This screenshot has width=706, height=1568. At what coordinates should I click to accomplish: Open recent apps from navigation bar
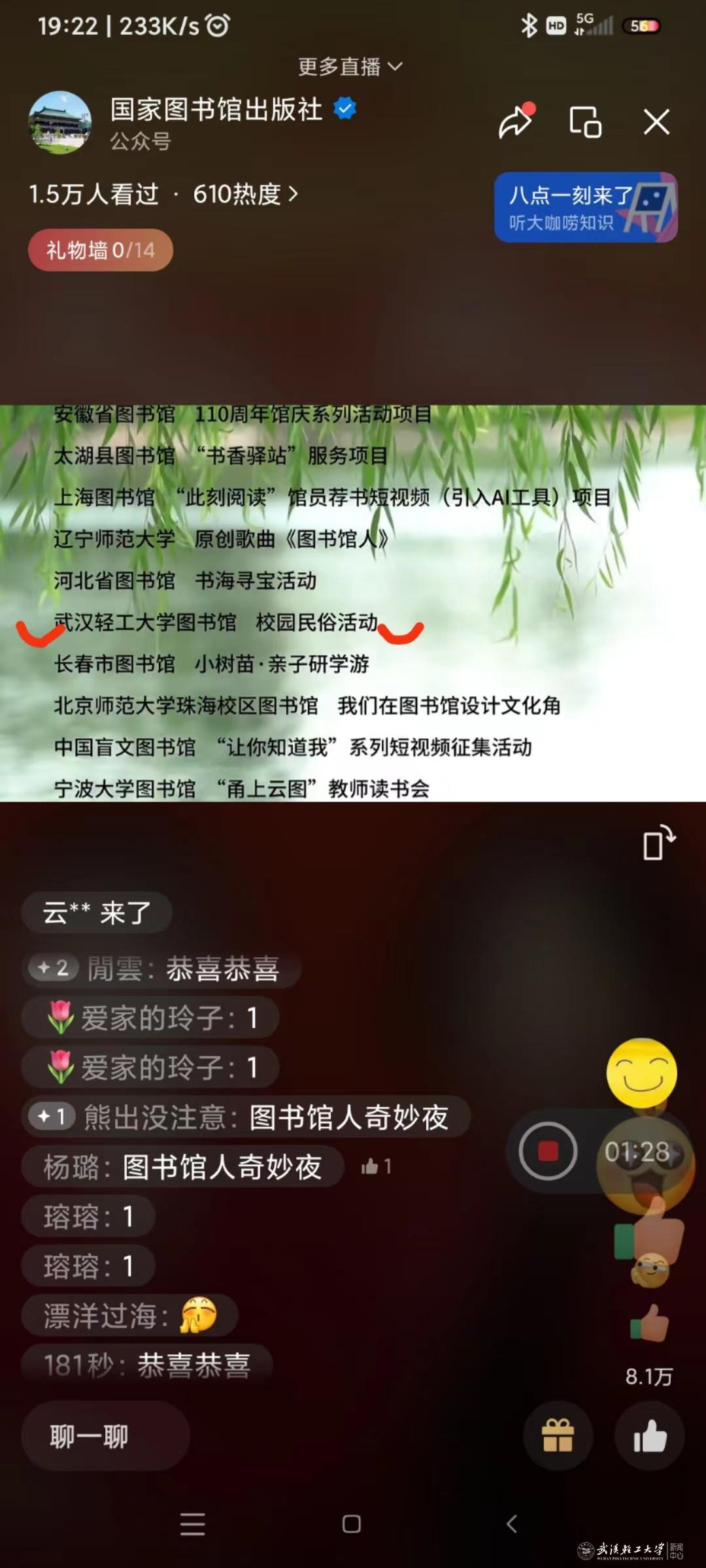(193, 1524)
